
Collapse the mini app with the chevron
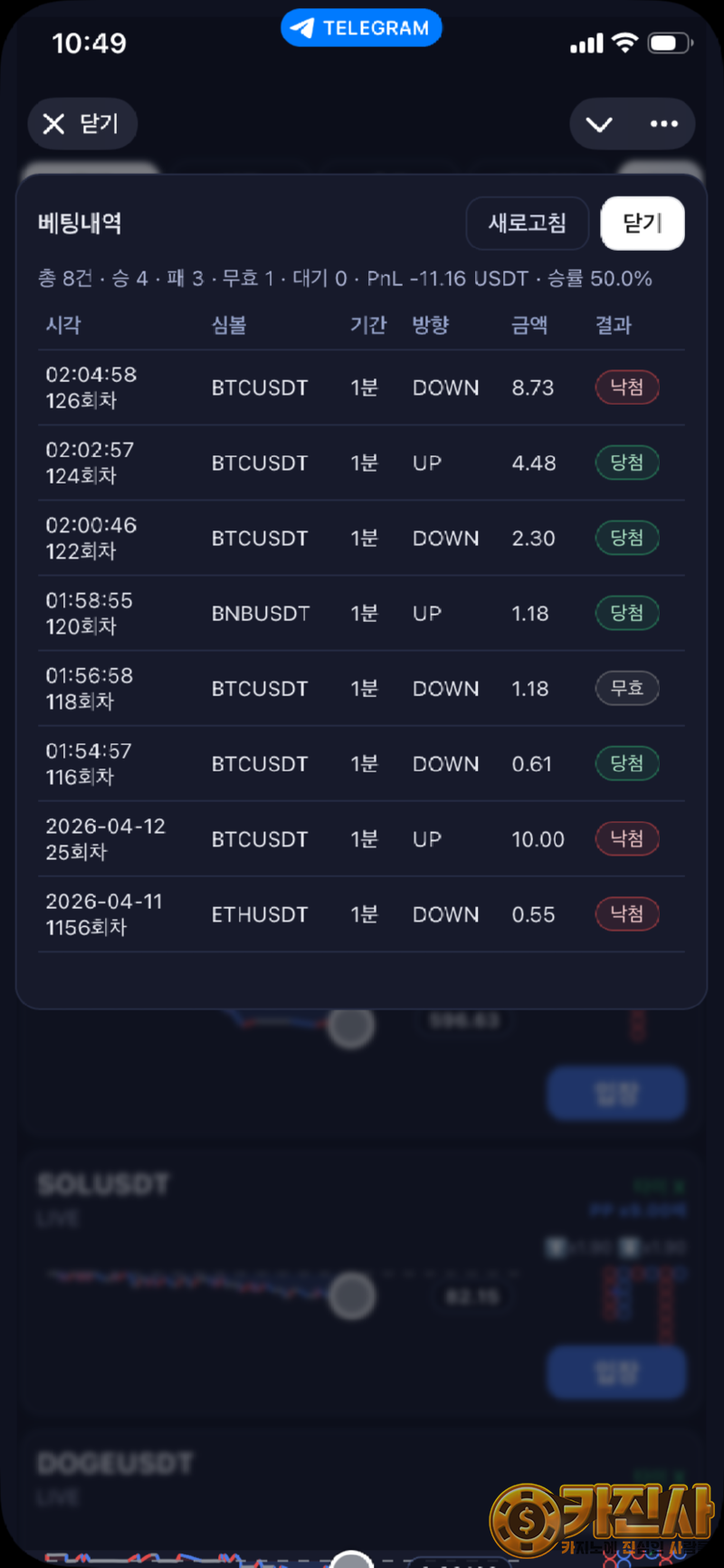coord(599,124)
